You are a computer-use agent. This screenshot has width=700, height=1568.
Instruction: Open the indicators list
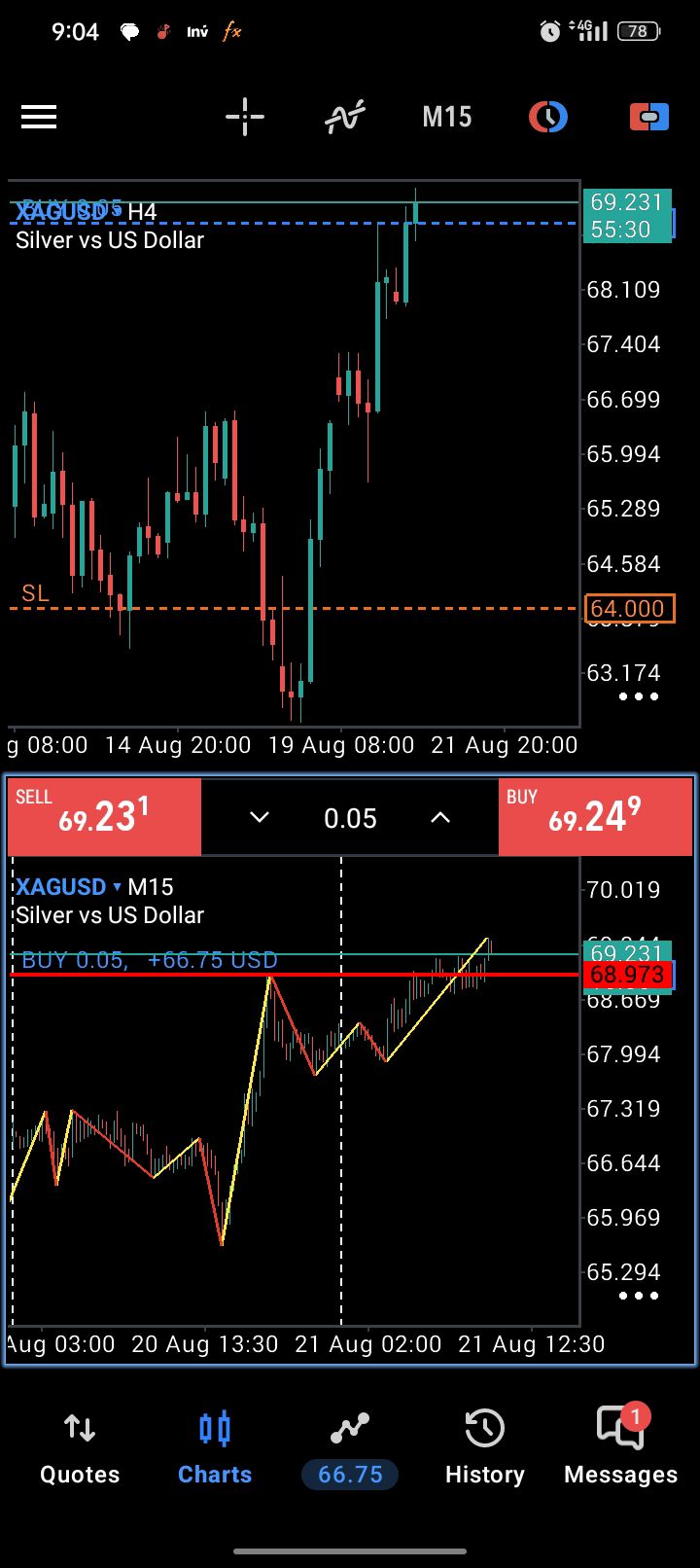click(x=345, y=118)
